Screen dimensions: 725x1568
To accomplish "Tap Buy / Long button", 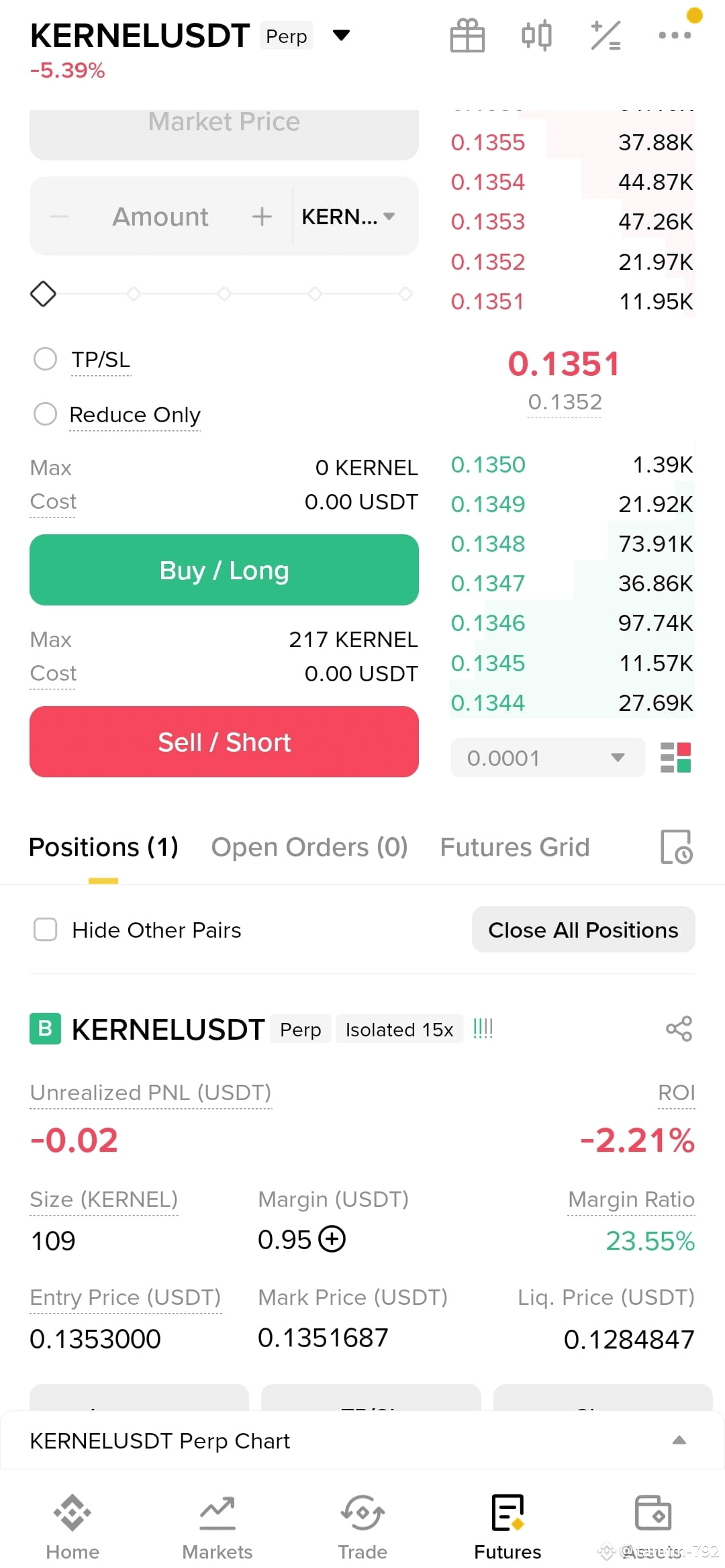I will [224, 570].
